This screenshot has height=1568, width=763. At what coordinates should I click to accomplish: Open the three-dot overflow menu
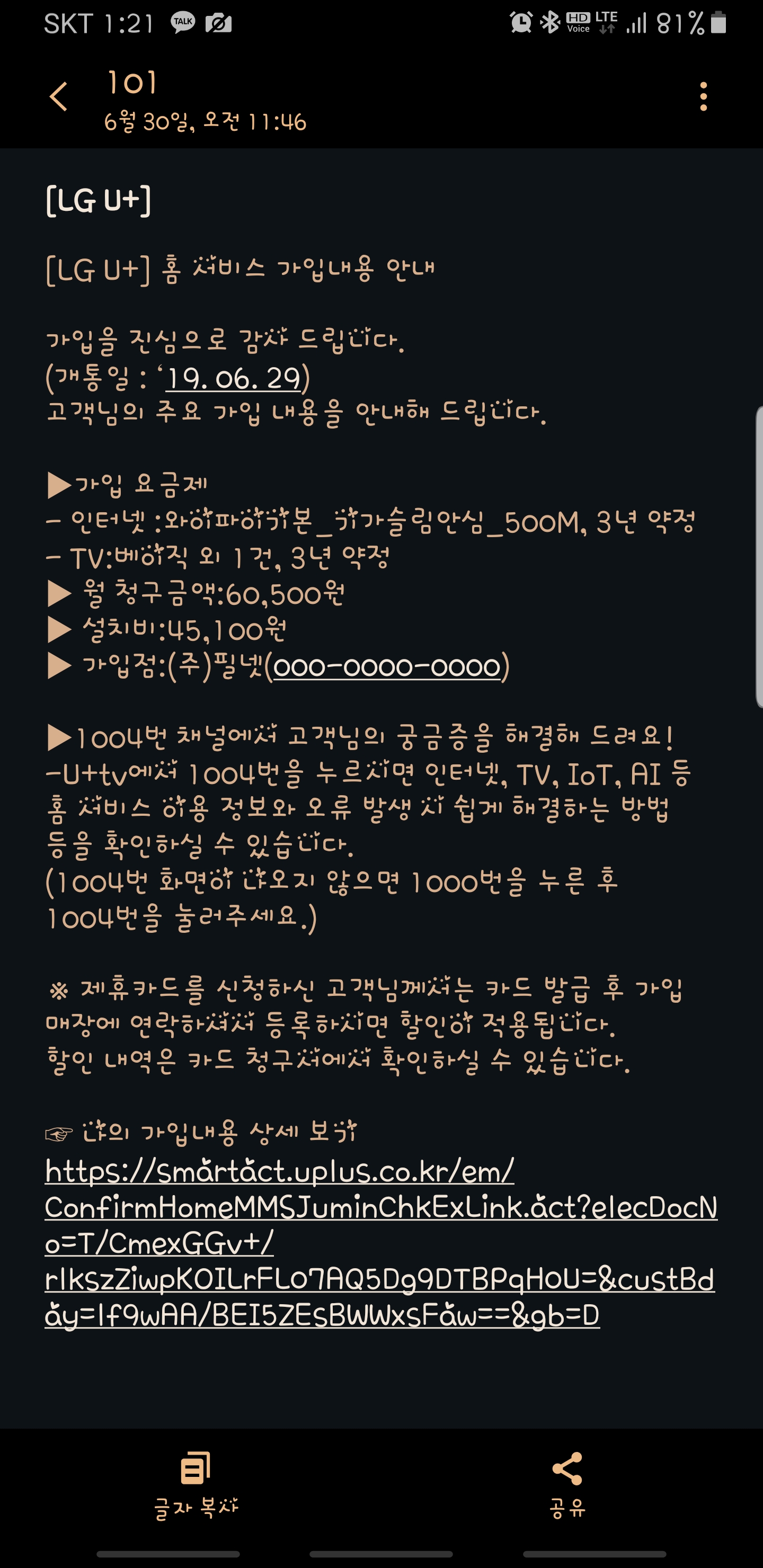coord(703,97)
